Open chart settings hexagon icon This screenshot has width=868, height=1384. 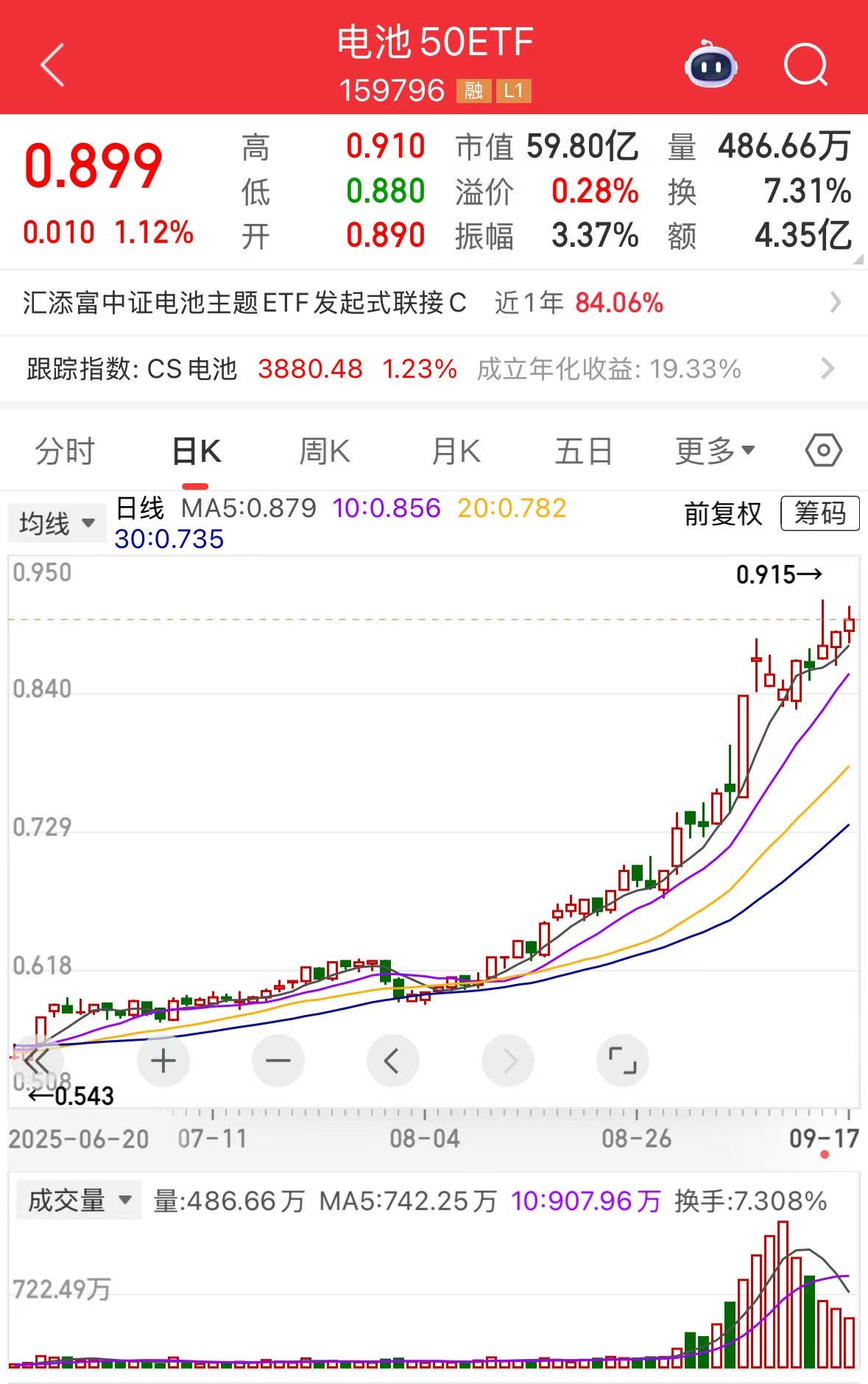click(823, 451)
